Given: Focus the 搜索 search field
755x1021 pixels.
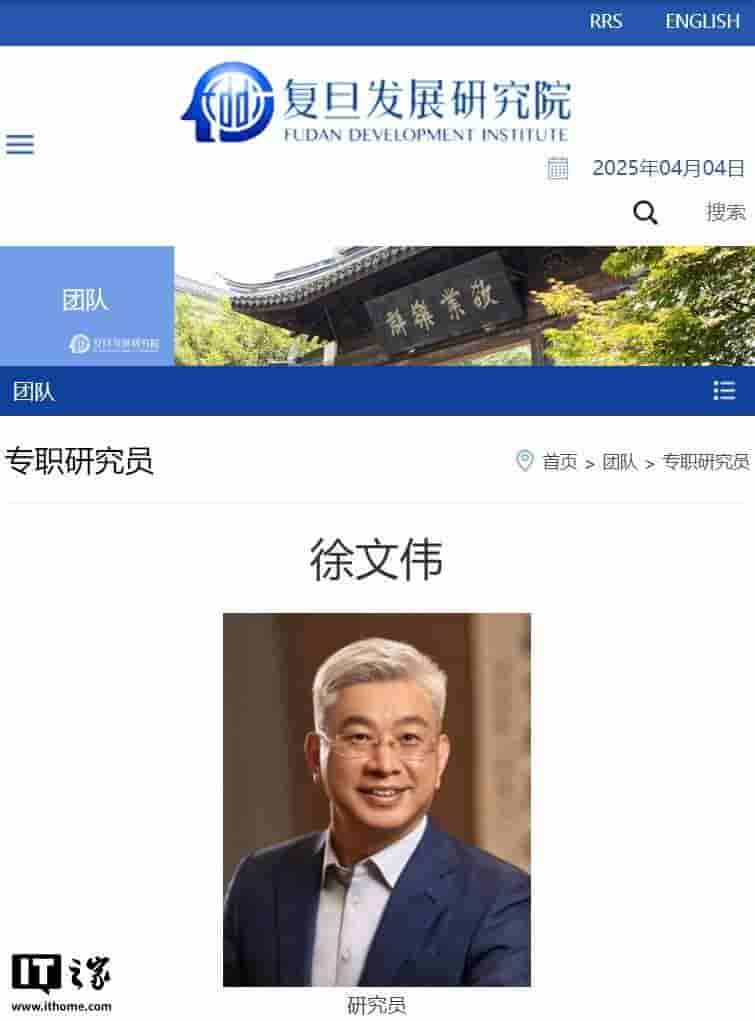Looking at the screenshot, I should (725, 212).
